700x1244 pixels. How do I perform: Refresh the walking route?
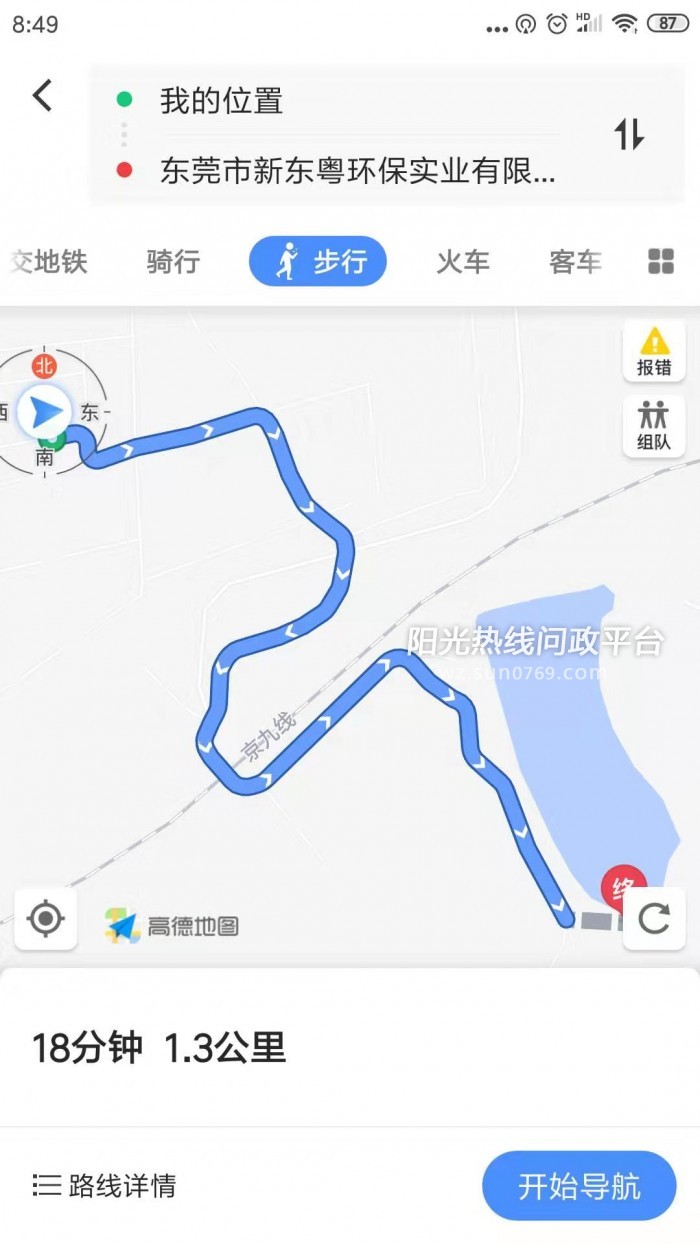pyautogui.click(x=654, y=918)
